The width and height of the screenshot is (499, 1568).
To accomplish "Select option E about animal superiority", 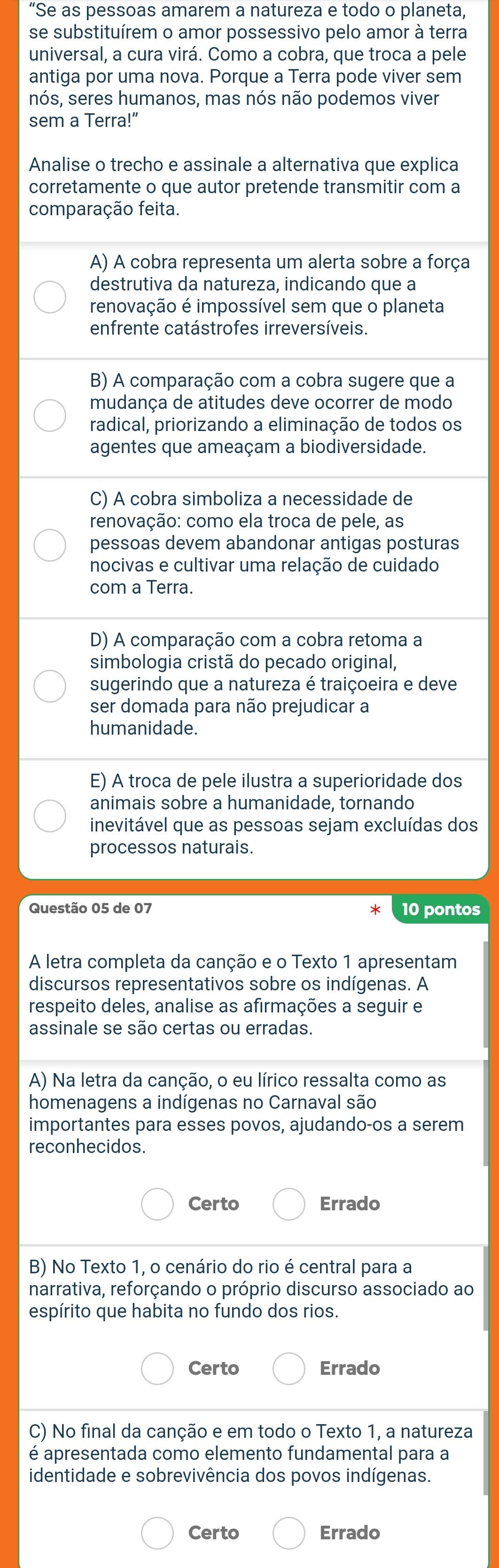I will pyautogui.click(x=49, y=815).
